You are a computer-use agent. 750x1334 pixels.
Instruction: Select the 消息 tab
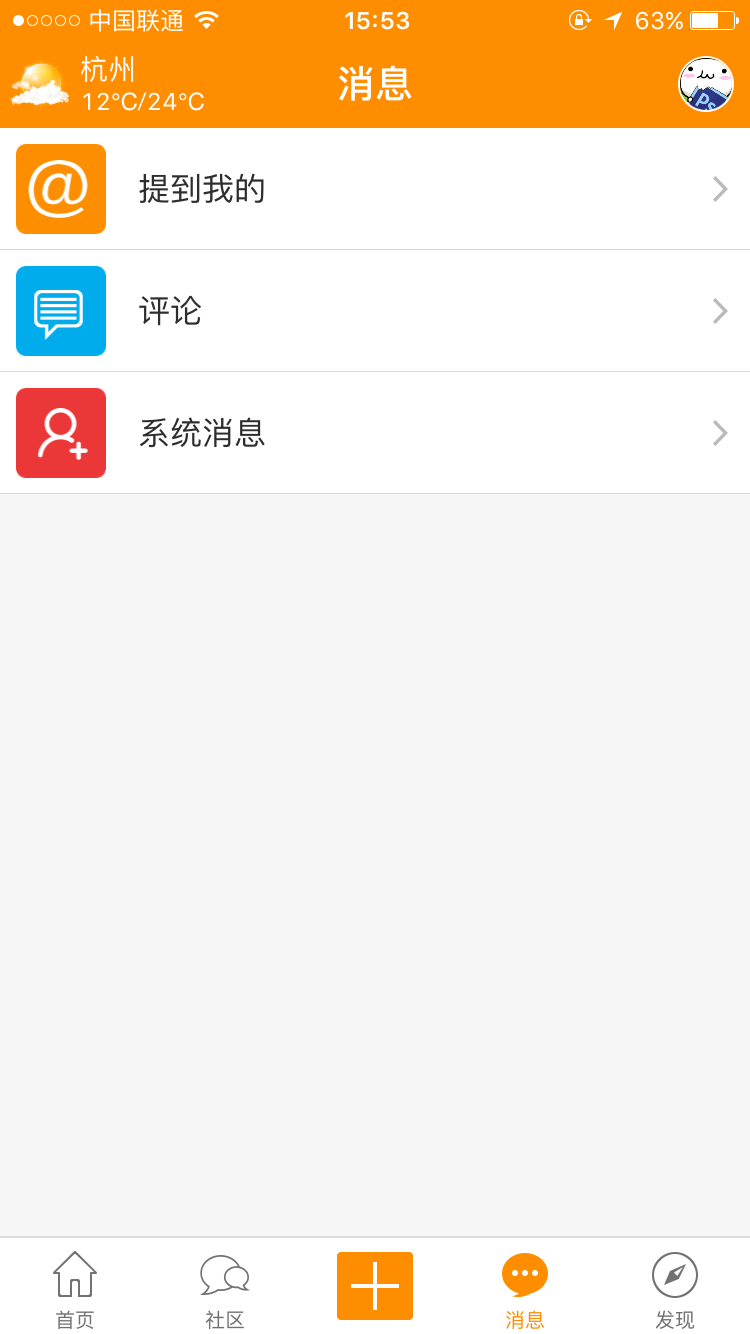point(525,1288)
